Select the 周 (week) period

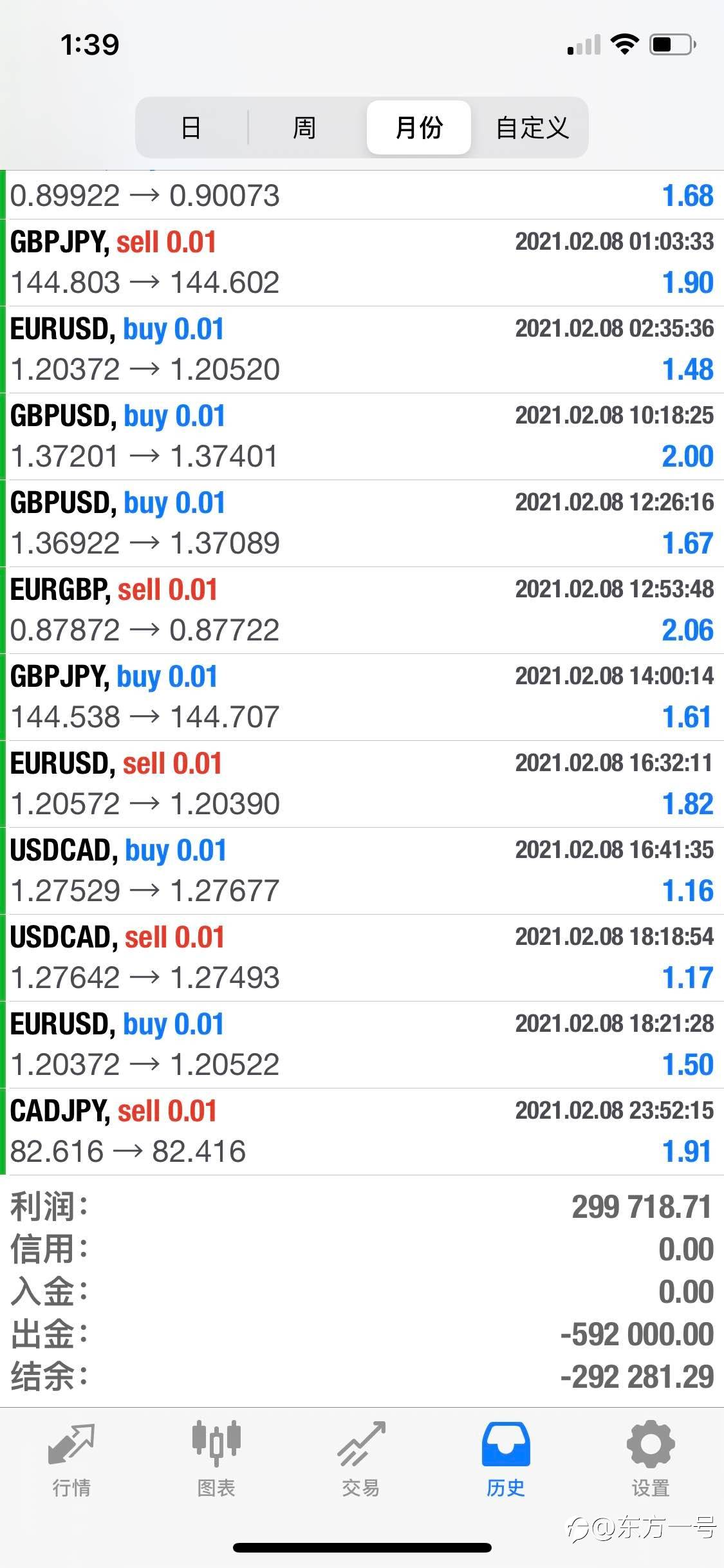pos(304,127)
